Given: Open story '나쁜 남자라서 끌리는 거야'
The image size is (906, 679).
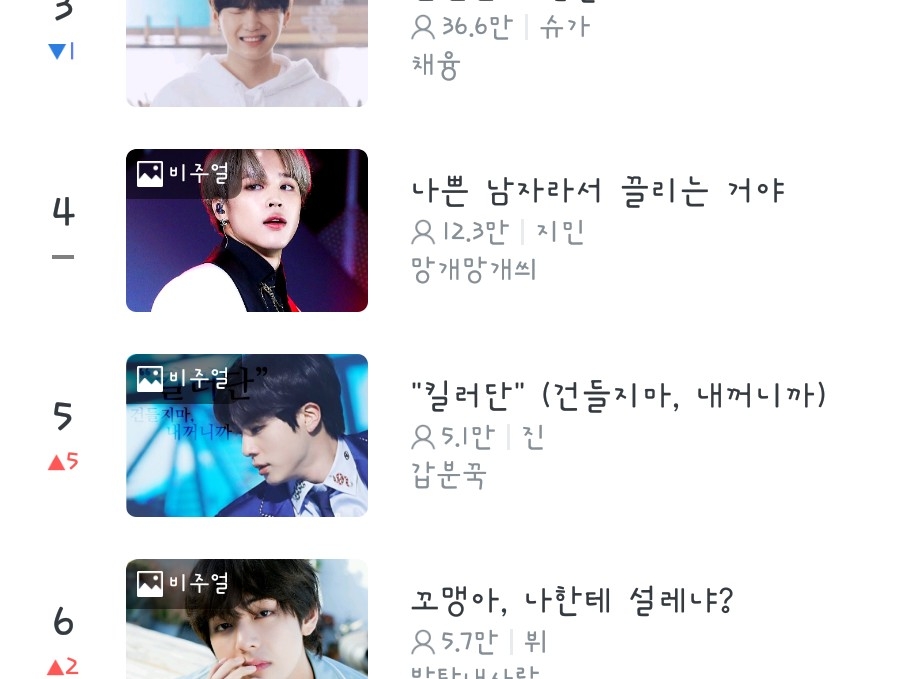Looking at the screenshot, I should [597, 191].
